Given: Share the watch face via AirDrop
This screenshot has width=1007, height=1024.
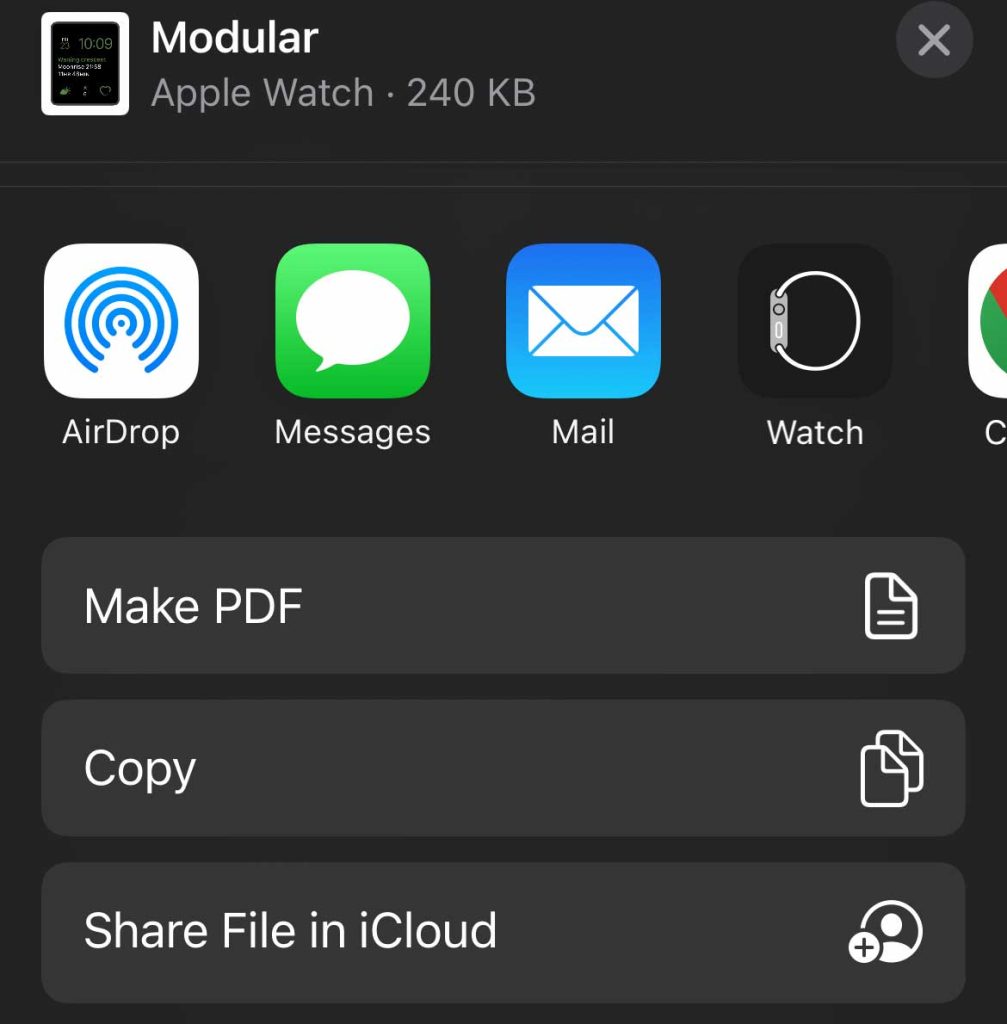Looking at the screenshot, I should point(121,321).
